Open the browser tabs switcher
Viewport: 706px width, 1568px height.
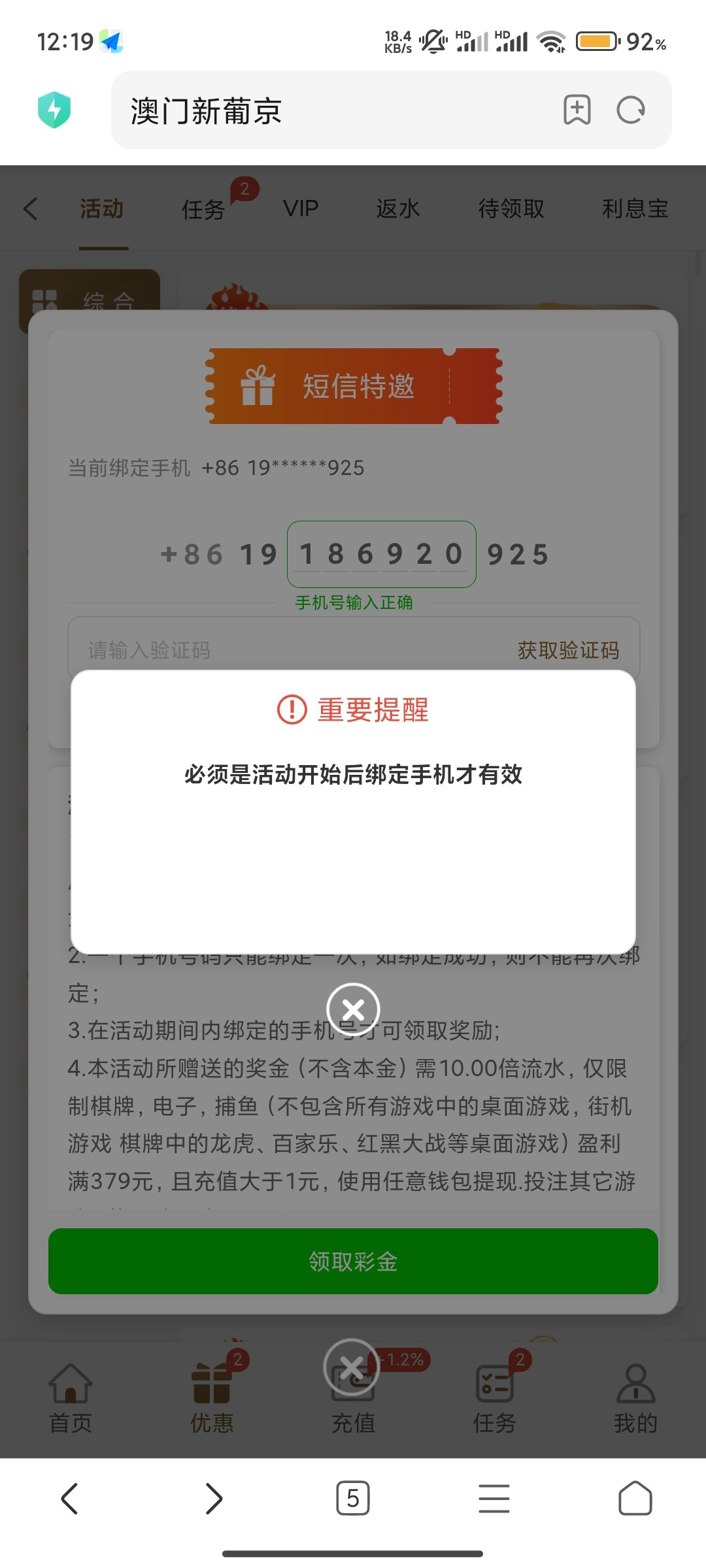(x=353, y=1497)
